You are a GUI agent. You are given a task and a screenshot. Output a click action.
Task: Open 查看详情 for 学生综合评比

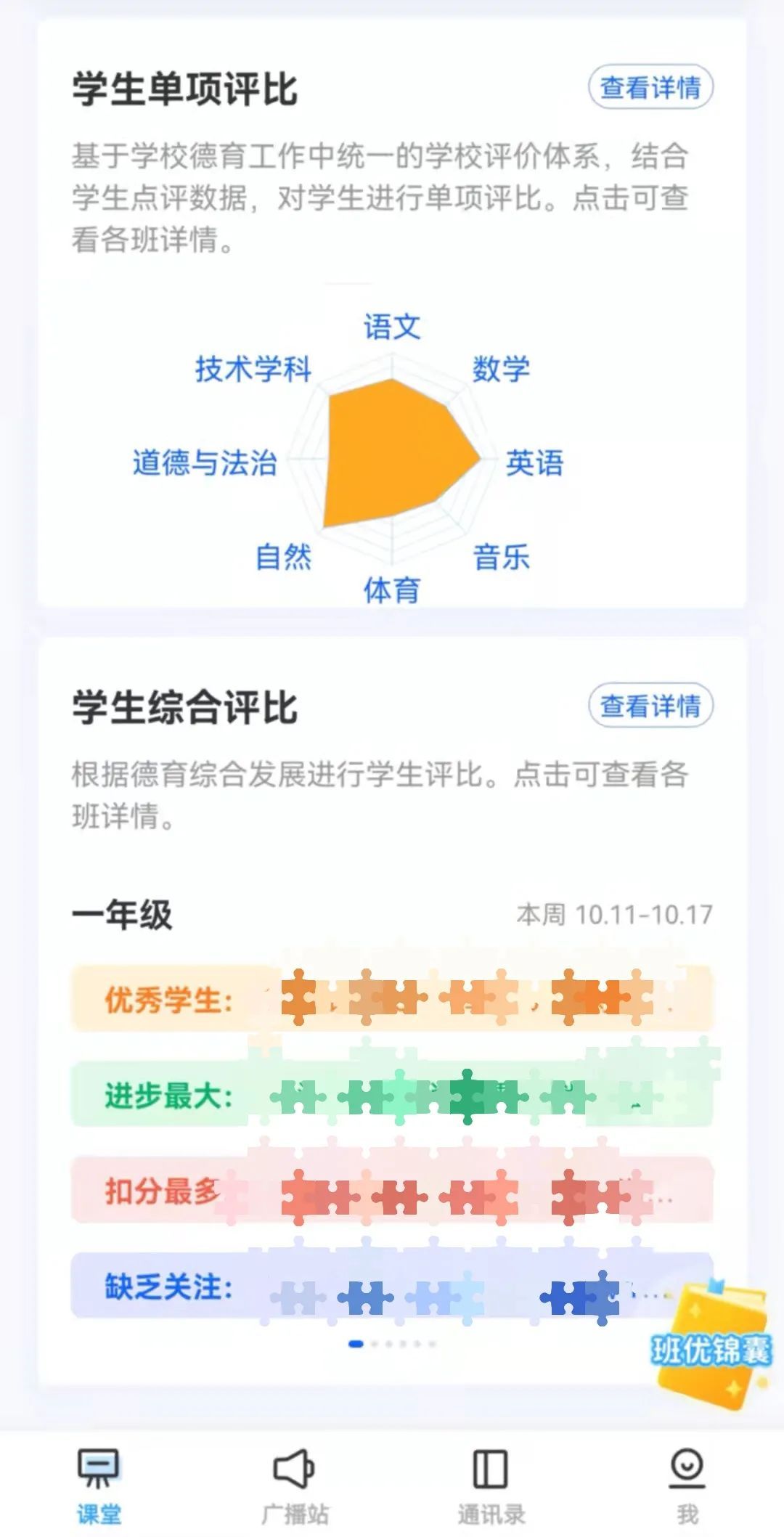click(650, 705)
